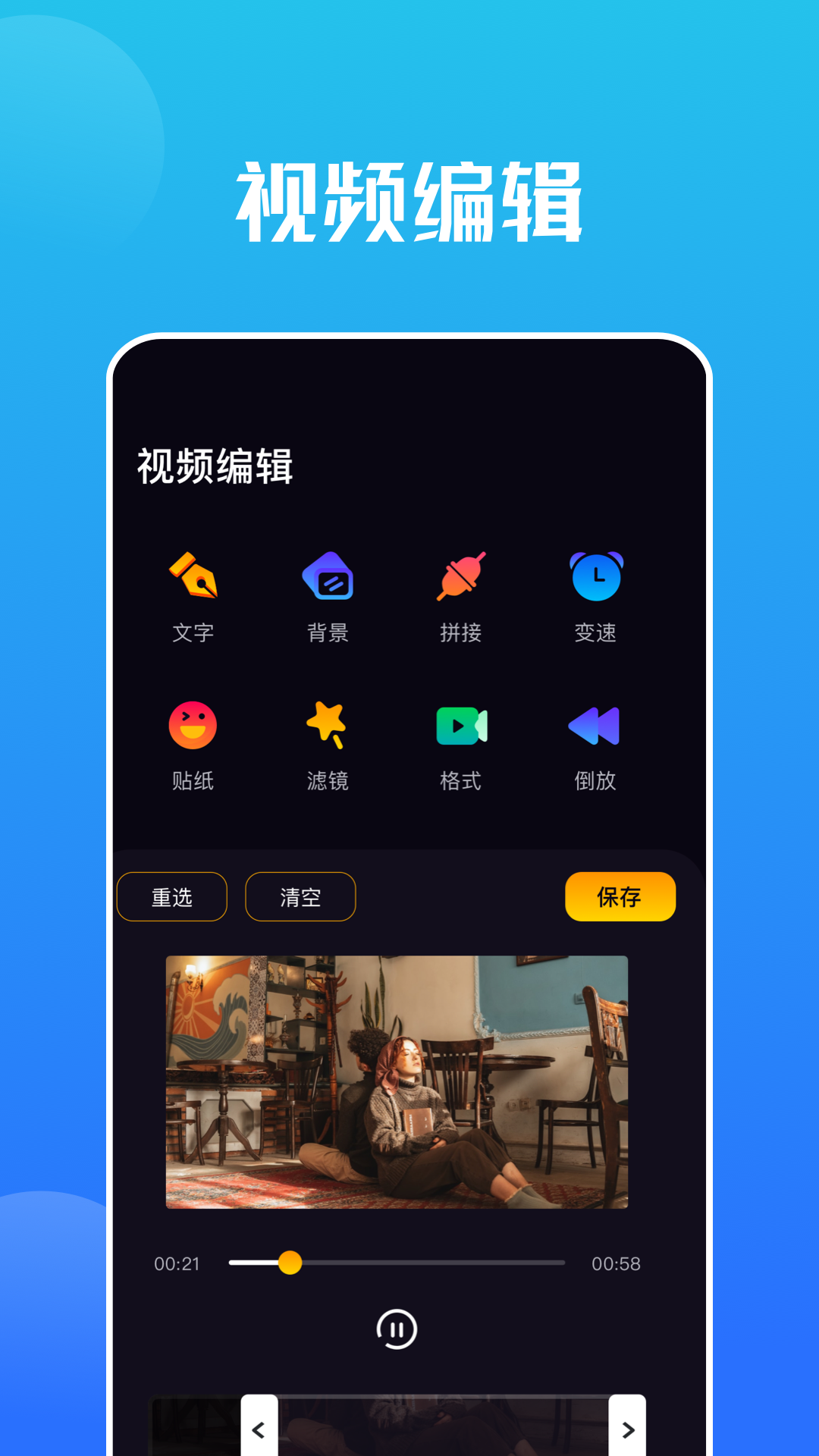
Task: Select the 文字 text tool
Action: coord(193,599)
